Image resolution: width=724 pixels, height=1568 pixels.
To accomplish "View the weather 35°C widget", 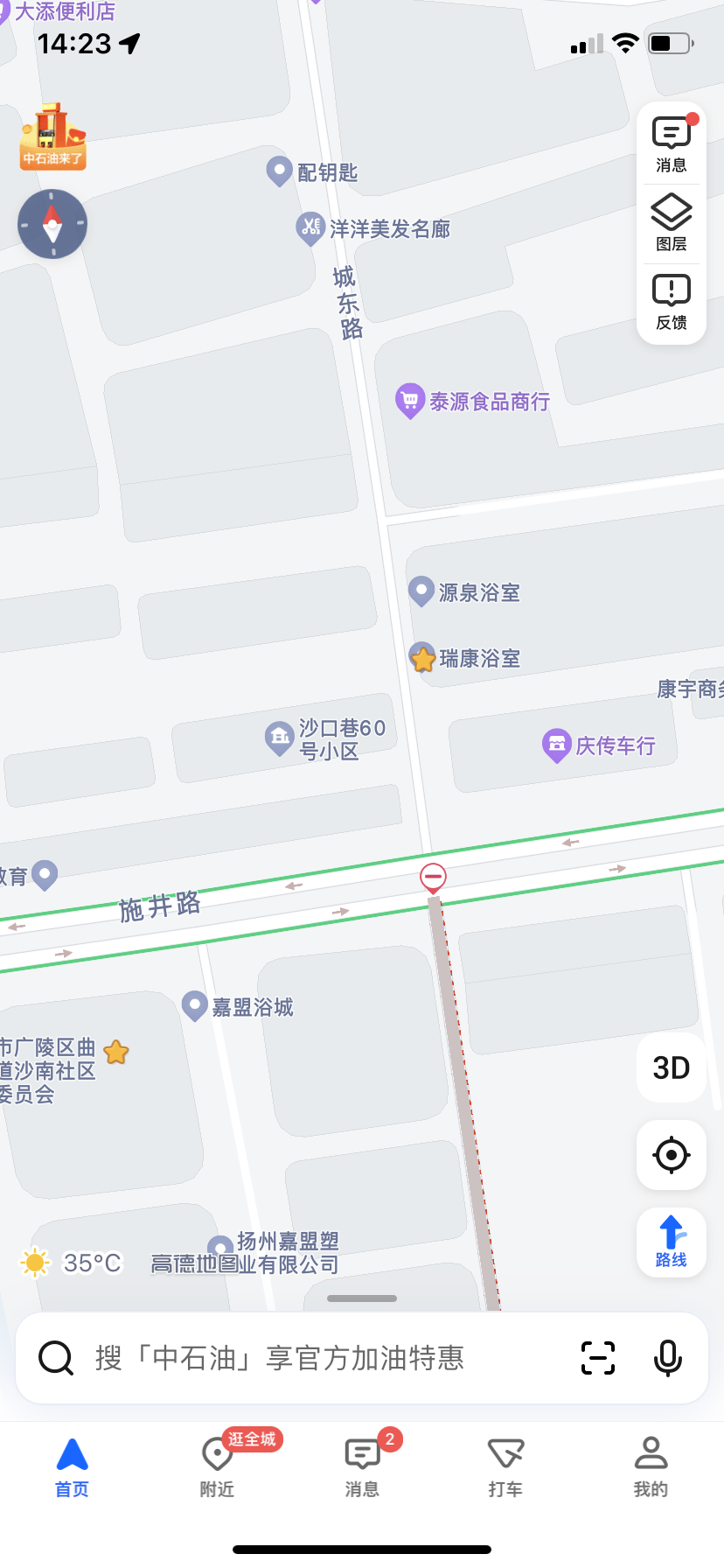I will (x=72, y=1263).
